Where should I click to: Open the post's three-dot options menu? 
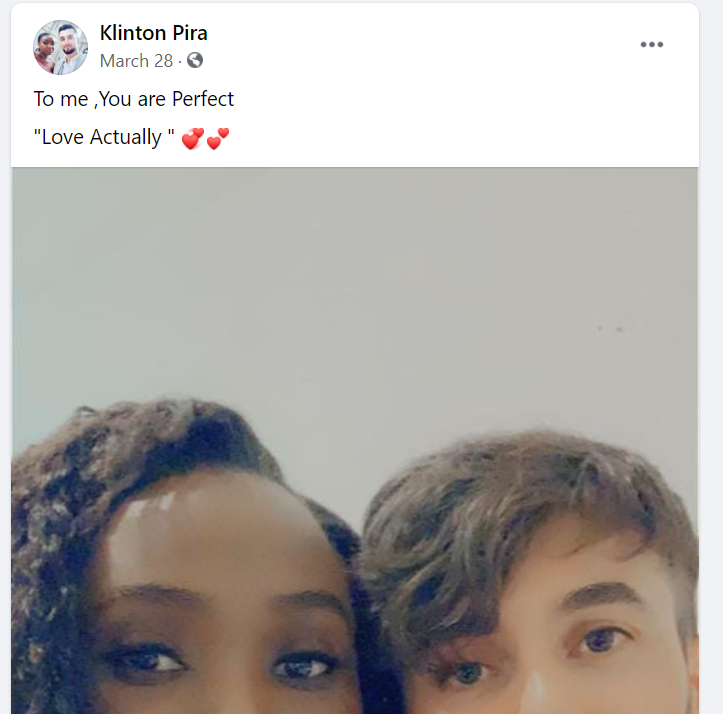pyautogui.click(x=652, y=45)
